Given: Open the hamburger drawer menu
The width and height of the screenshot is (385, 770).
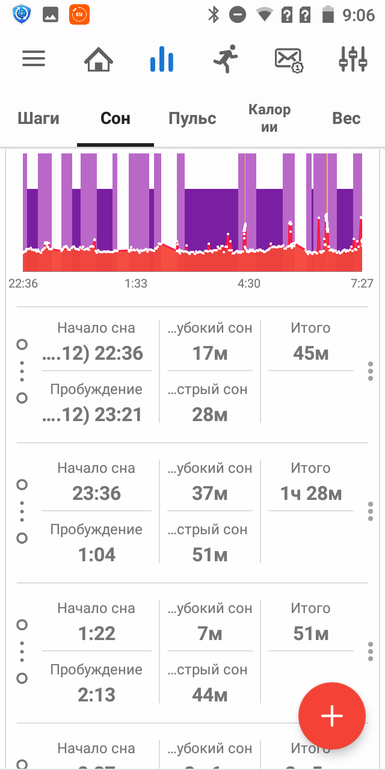Looking at the screenshot, I should click(x=34, y=59).
